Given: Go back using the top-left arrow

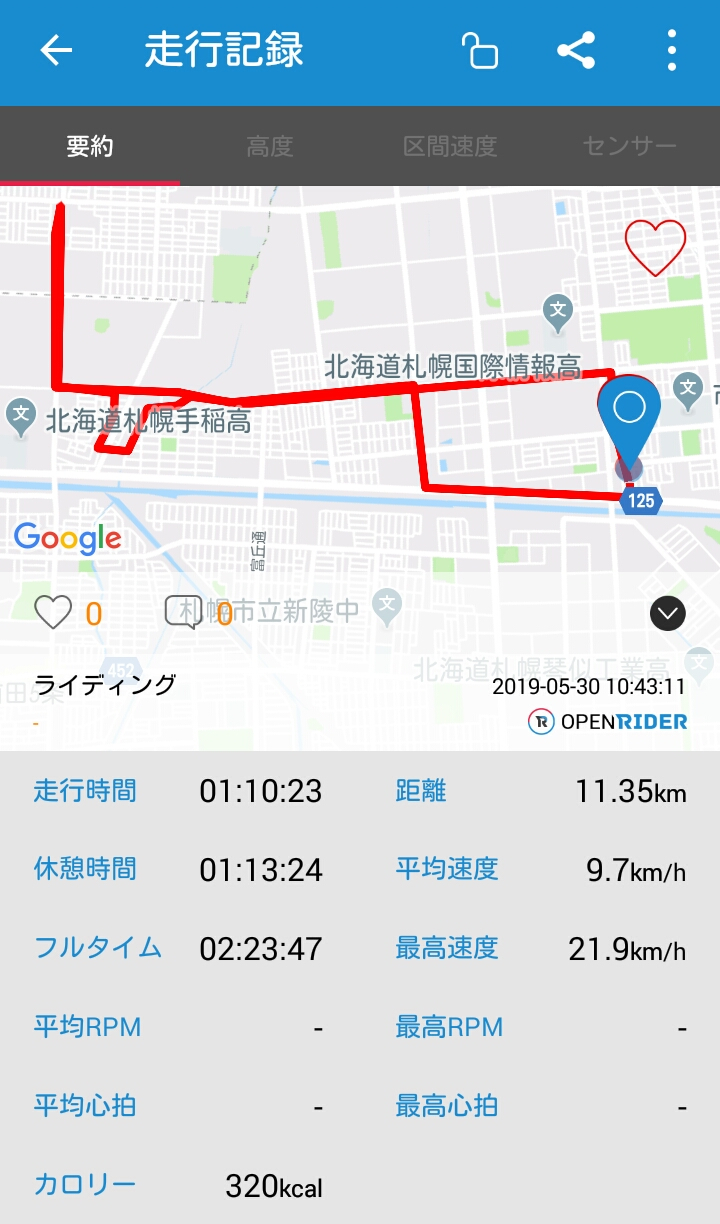Looking at the screenshot, I should pyautogui.click(x=56, y=51).
